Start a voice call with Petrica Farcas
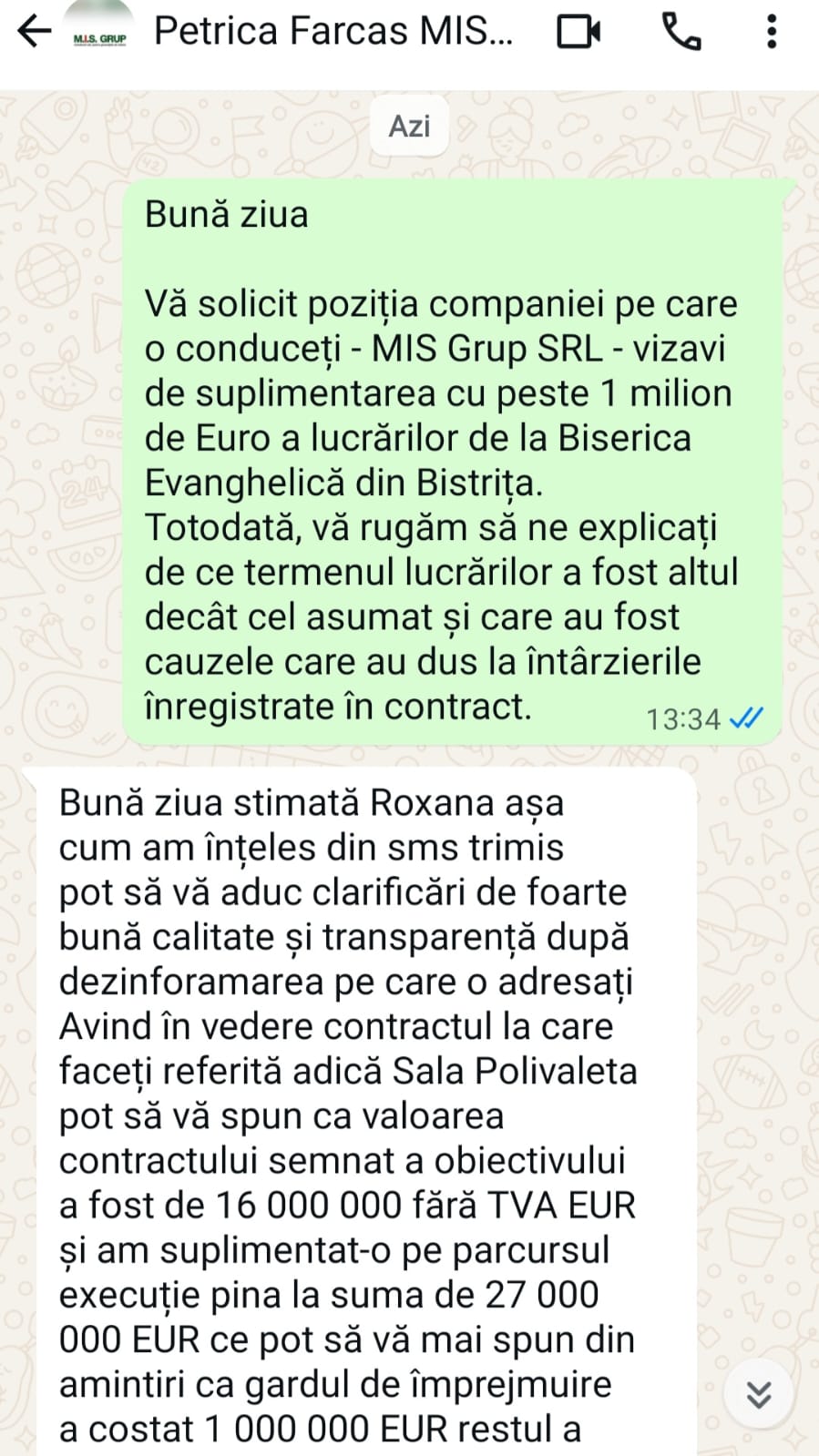 (x=681, y=33)
